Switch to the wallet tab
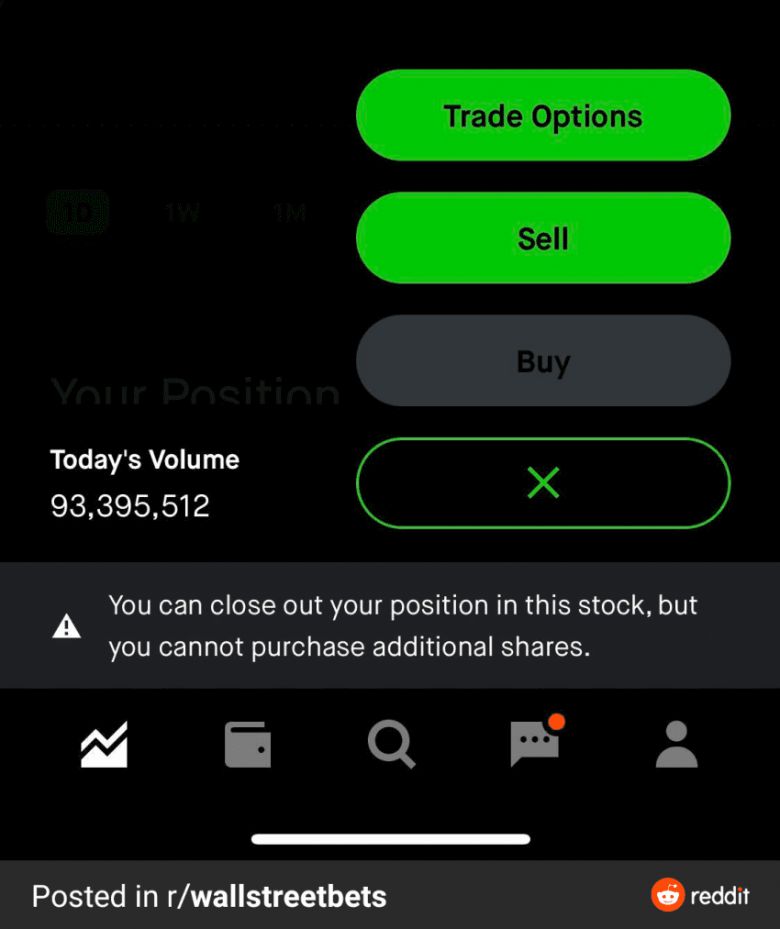780x929 pixels. (x=248, y=745)
